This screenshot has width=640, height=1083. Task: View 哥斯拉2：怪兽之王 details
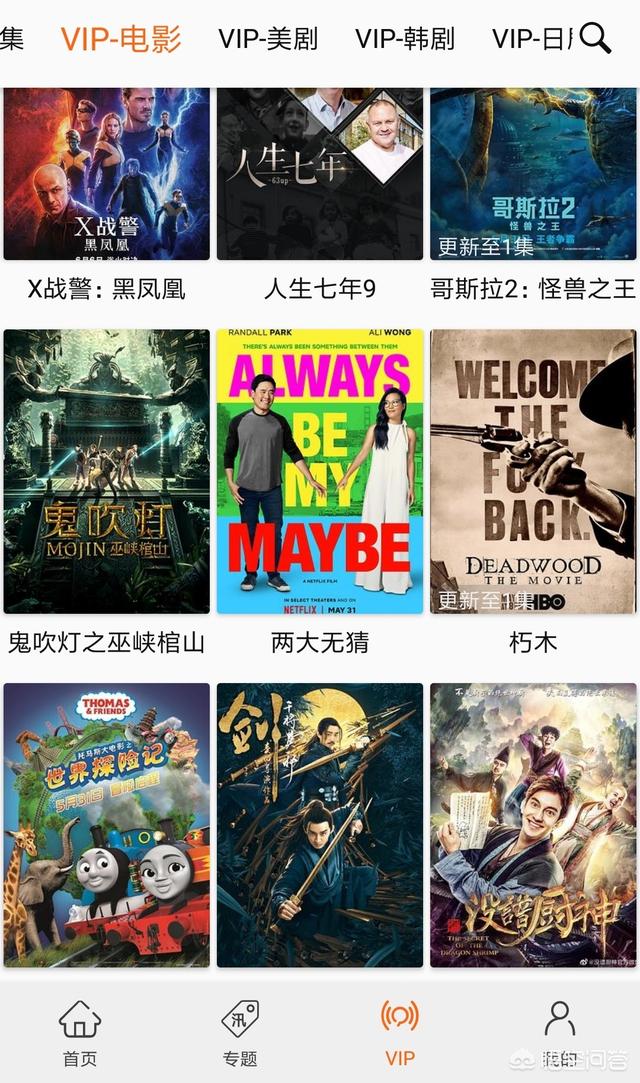pyautogui.click(x=533, y=174)
